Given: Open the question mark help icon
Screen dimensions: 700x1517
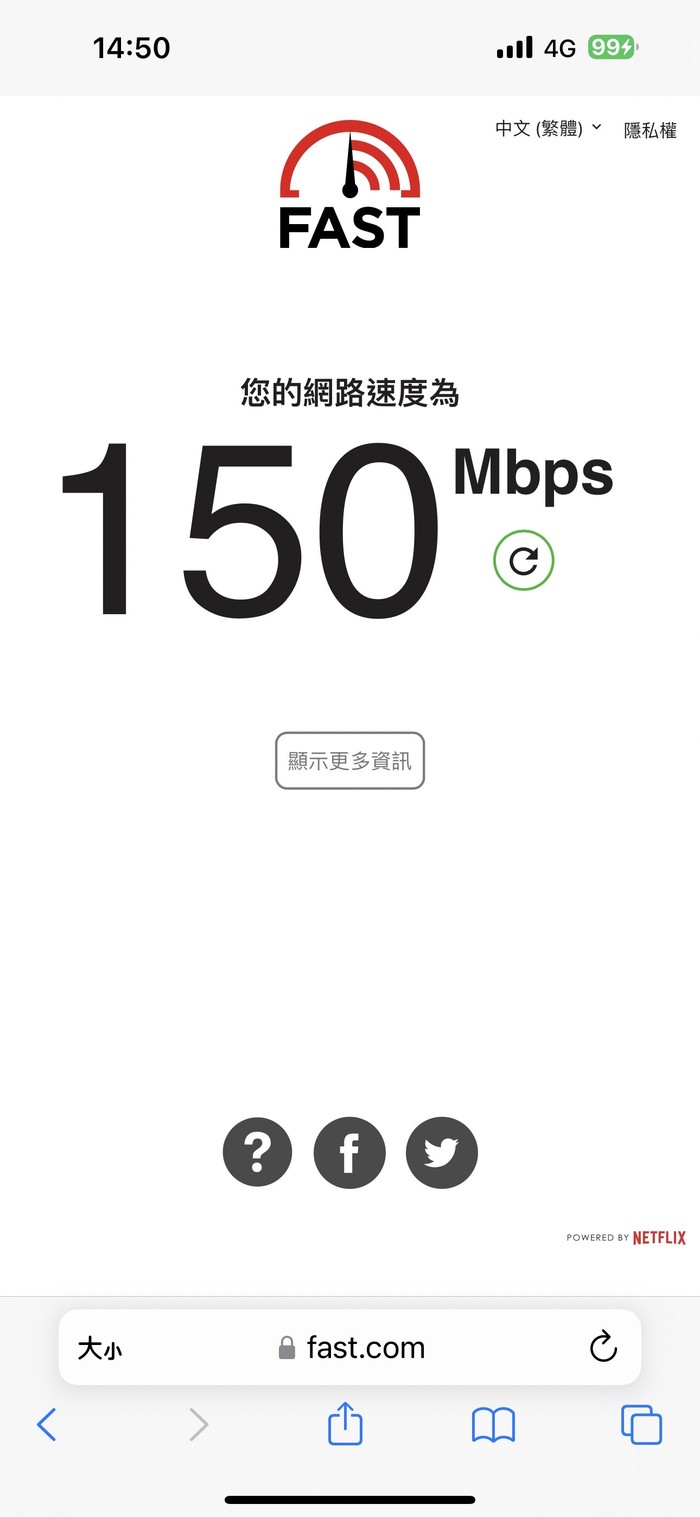Looking at the screenshot, I should pos(257,1153).
